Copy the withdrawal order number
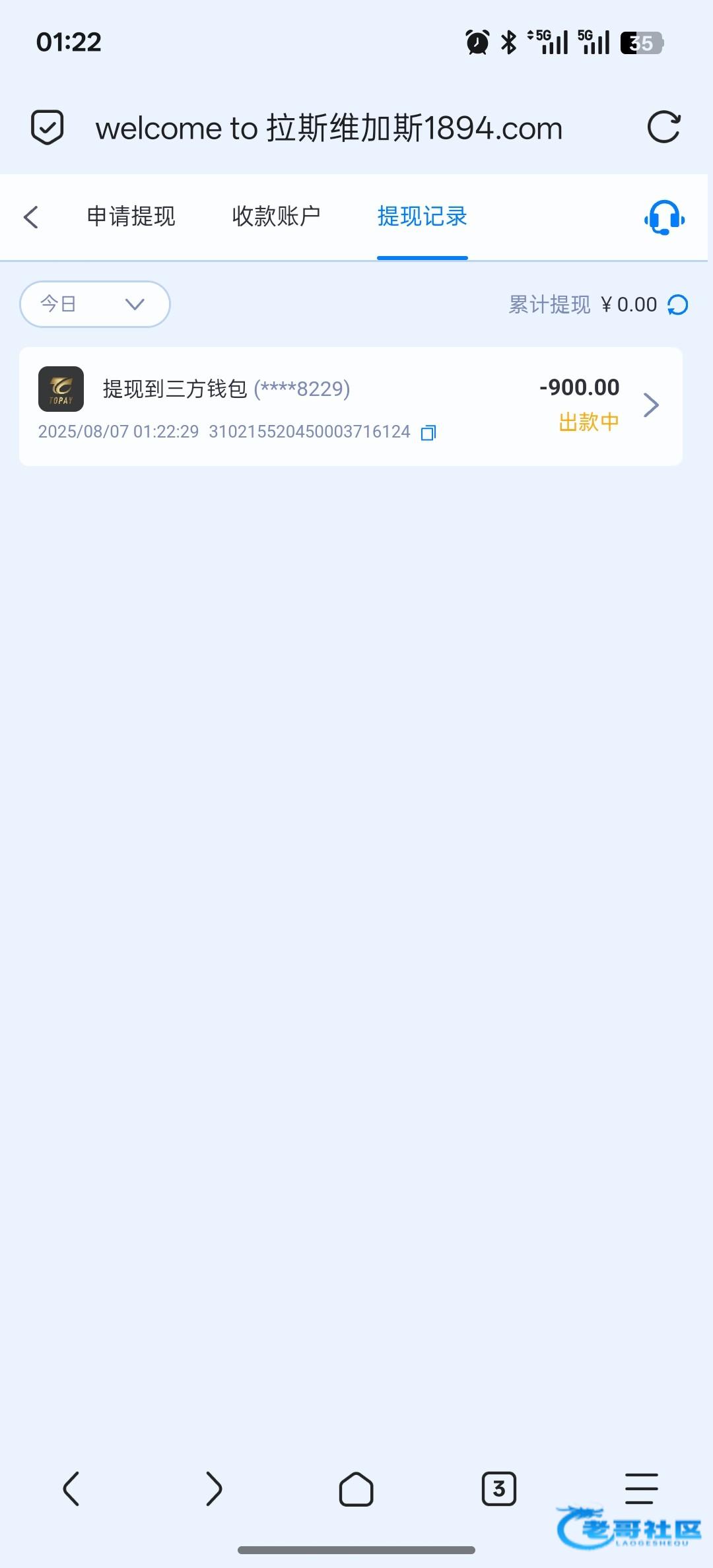713x1568 pixels. (x=428, y=433)
